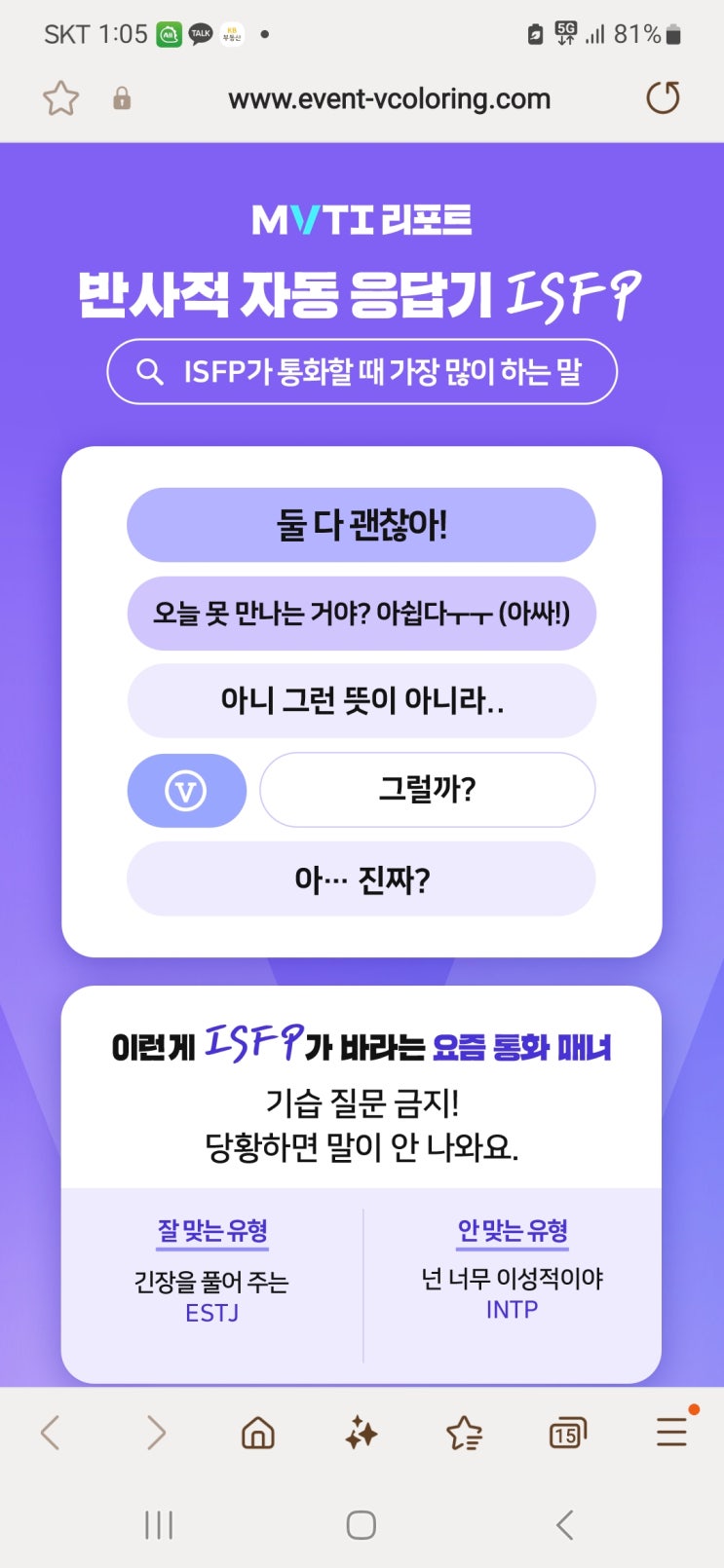Viewport: 724px width, 1568px height.
Task: Open the tab manager showing 15 tabs
Action: [x=566, y=1433]
